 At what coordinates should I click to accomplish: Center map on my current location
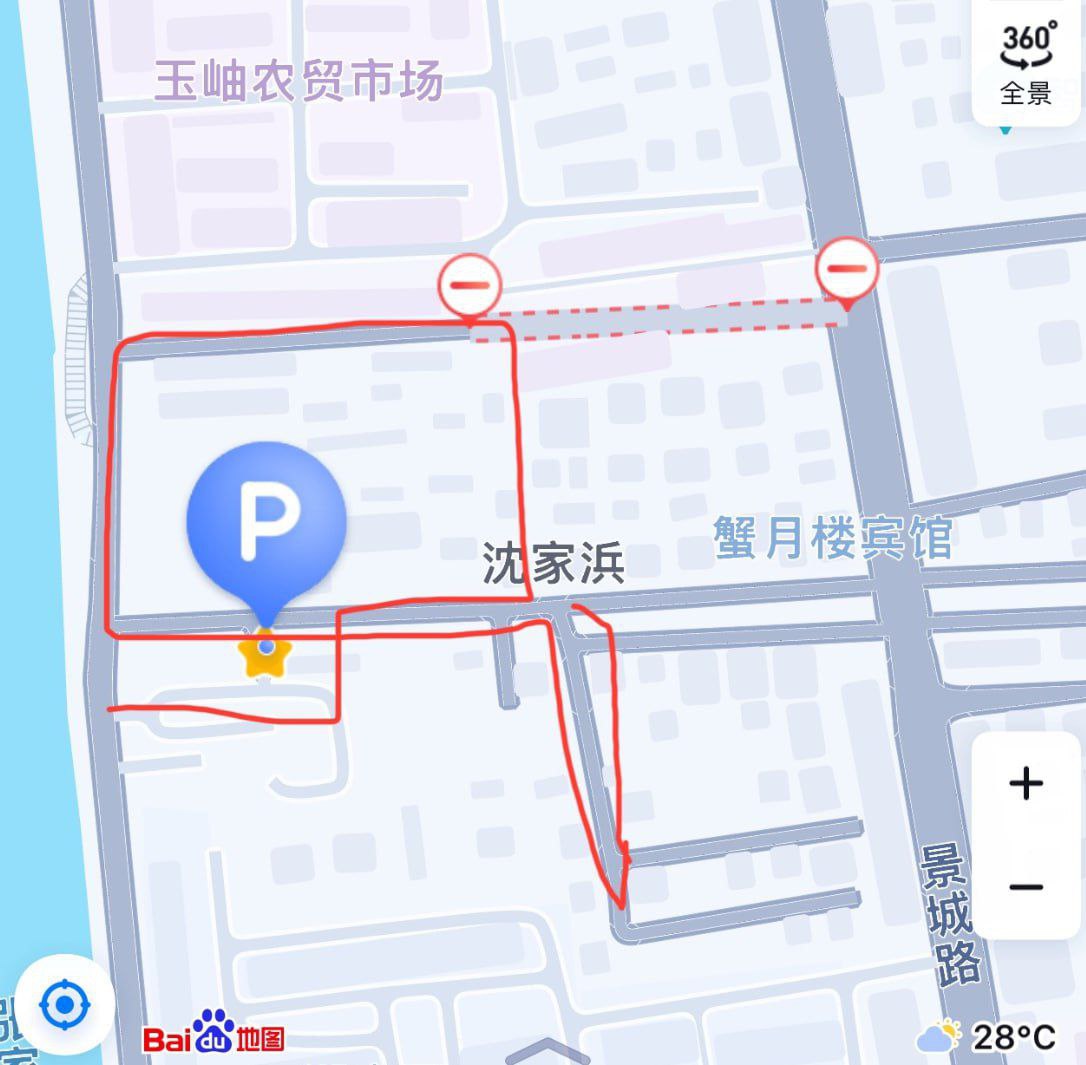(66, 1004)
